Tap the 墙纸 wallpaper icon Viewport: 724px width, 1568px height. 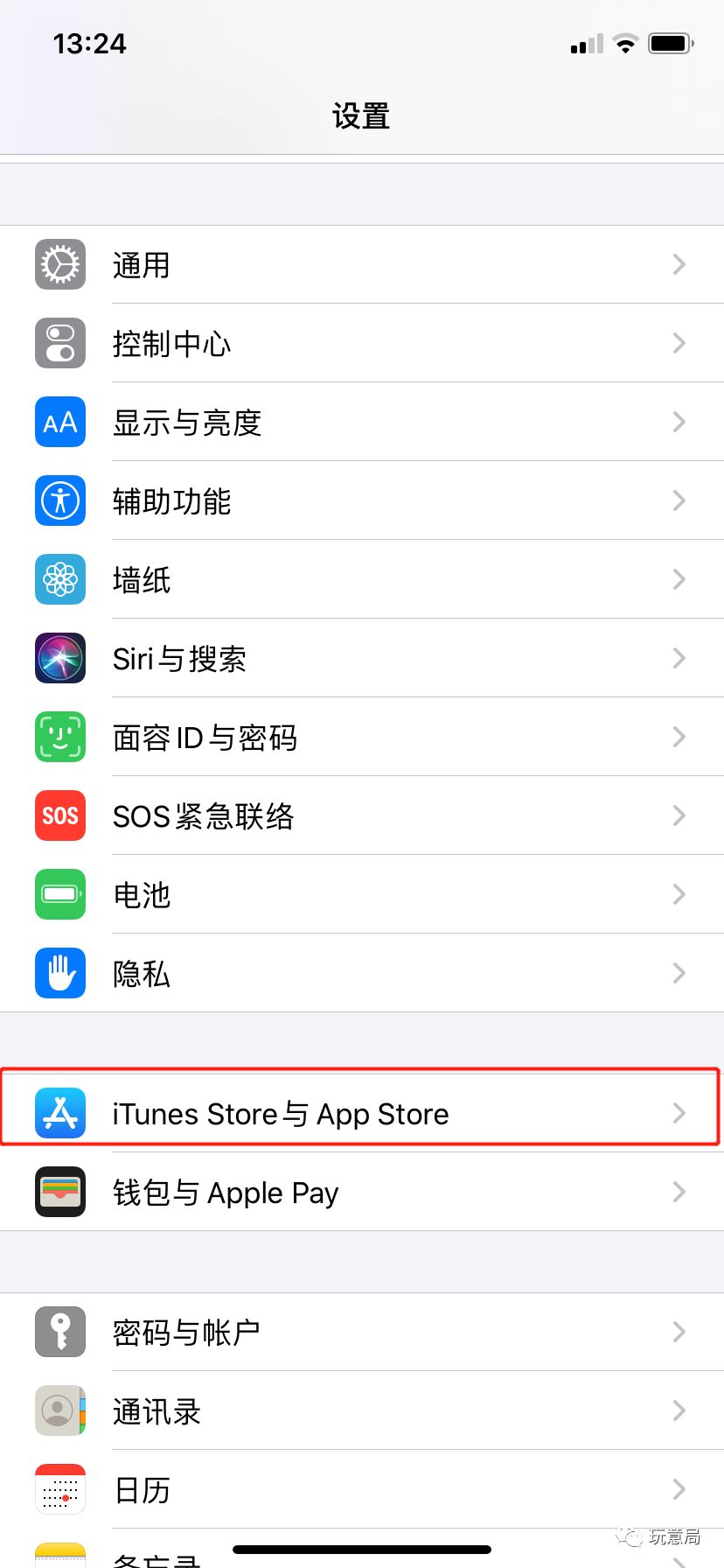tap(59, 579)
